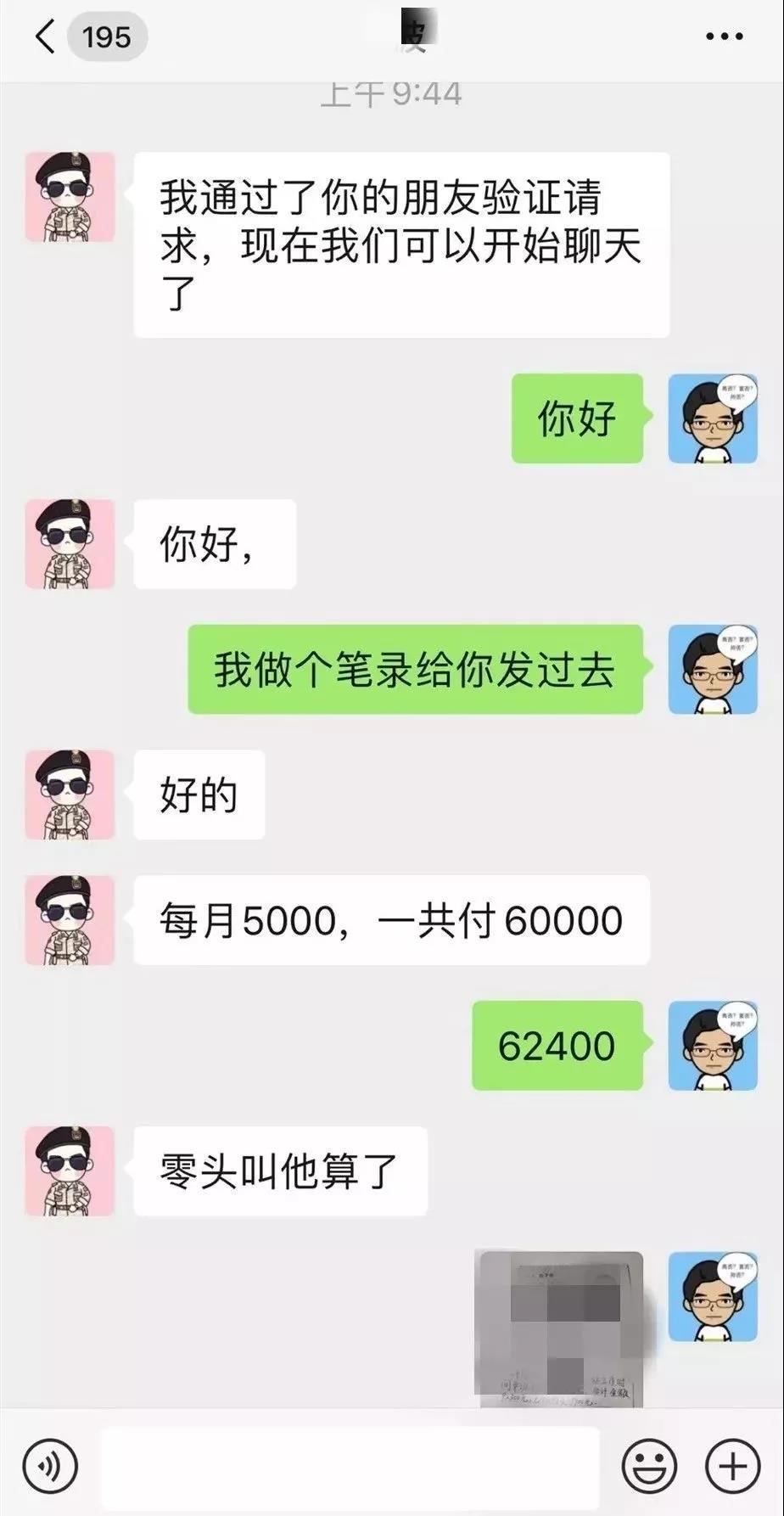
Task: Open the plus attachments menu
Action: pyautogui.click(x=732, y=1466)
